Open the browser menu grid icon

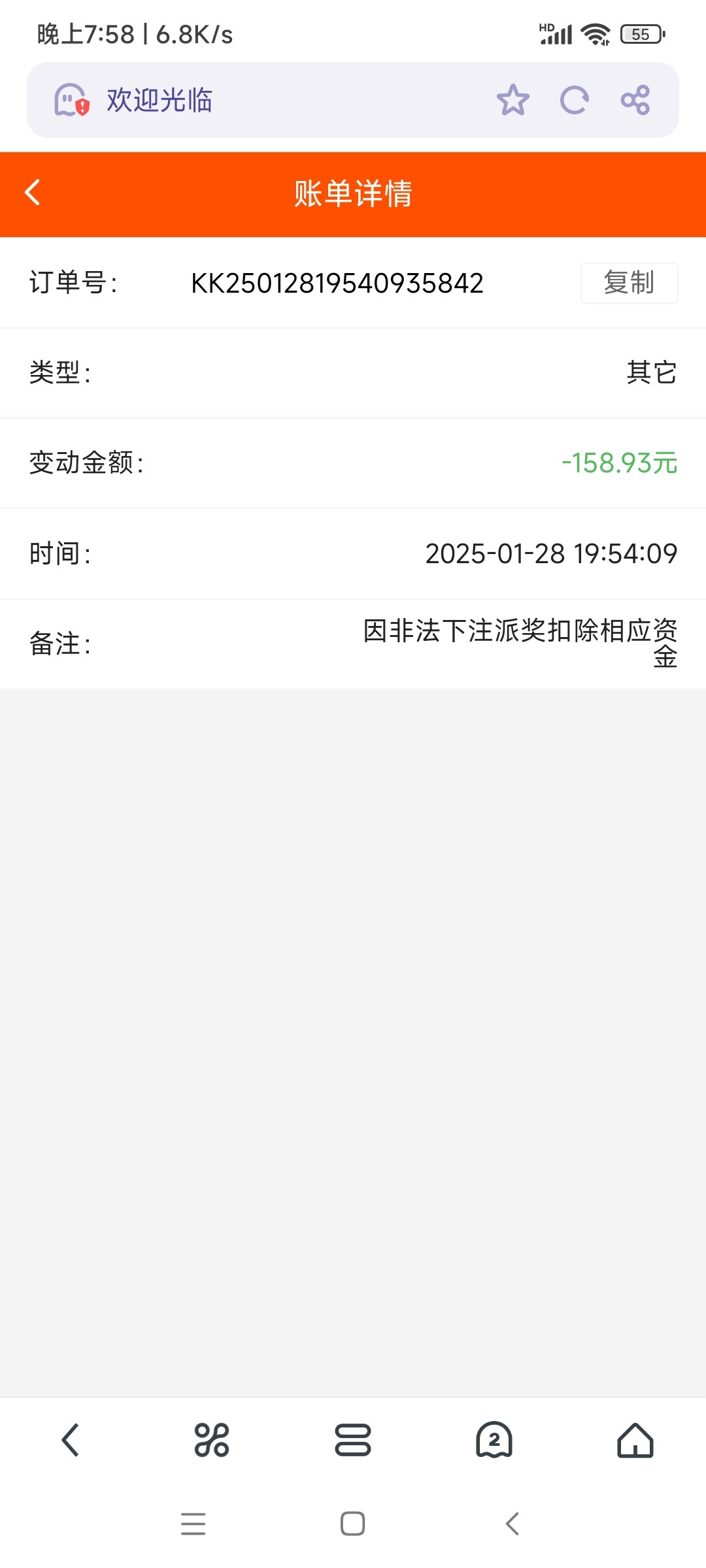tap(212, 1440)
